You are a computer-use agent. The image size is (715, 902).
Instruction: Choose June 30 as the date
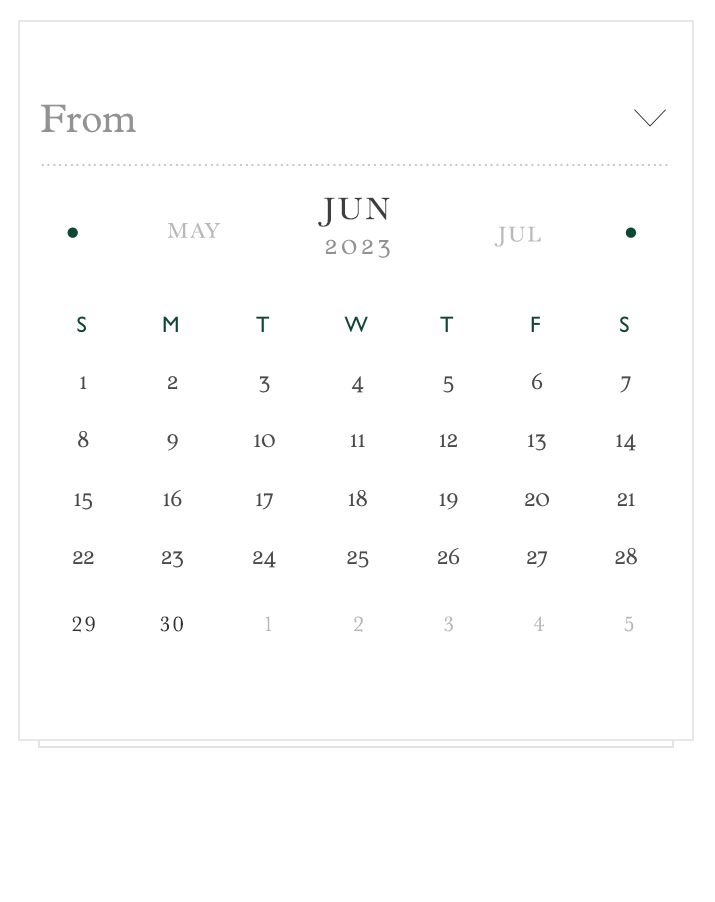(x=172, y=624)
